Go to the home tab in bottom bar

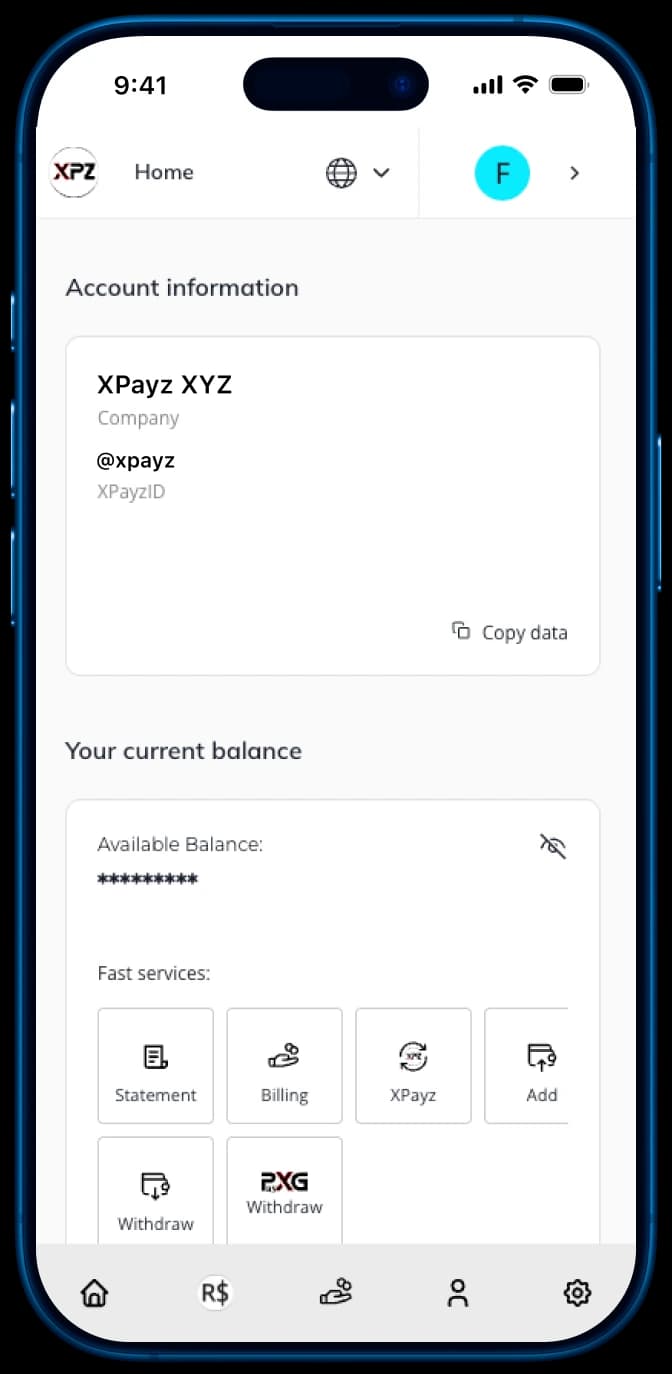pos(94,1293)
